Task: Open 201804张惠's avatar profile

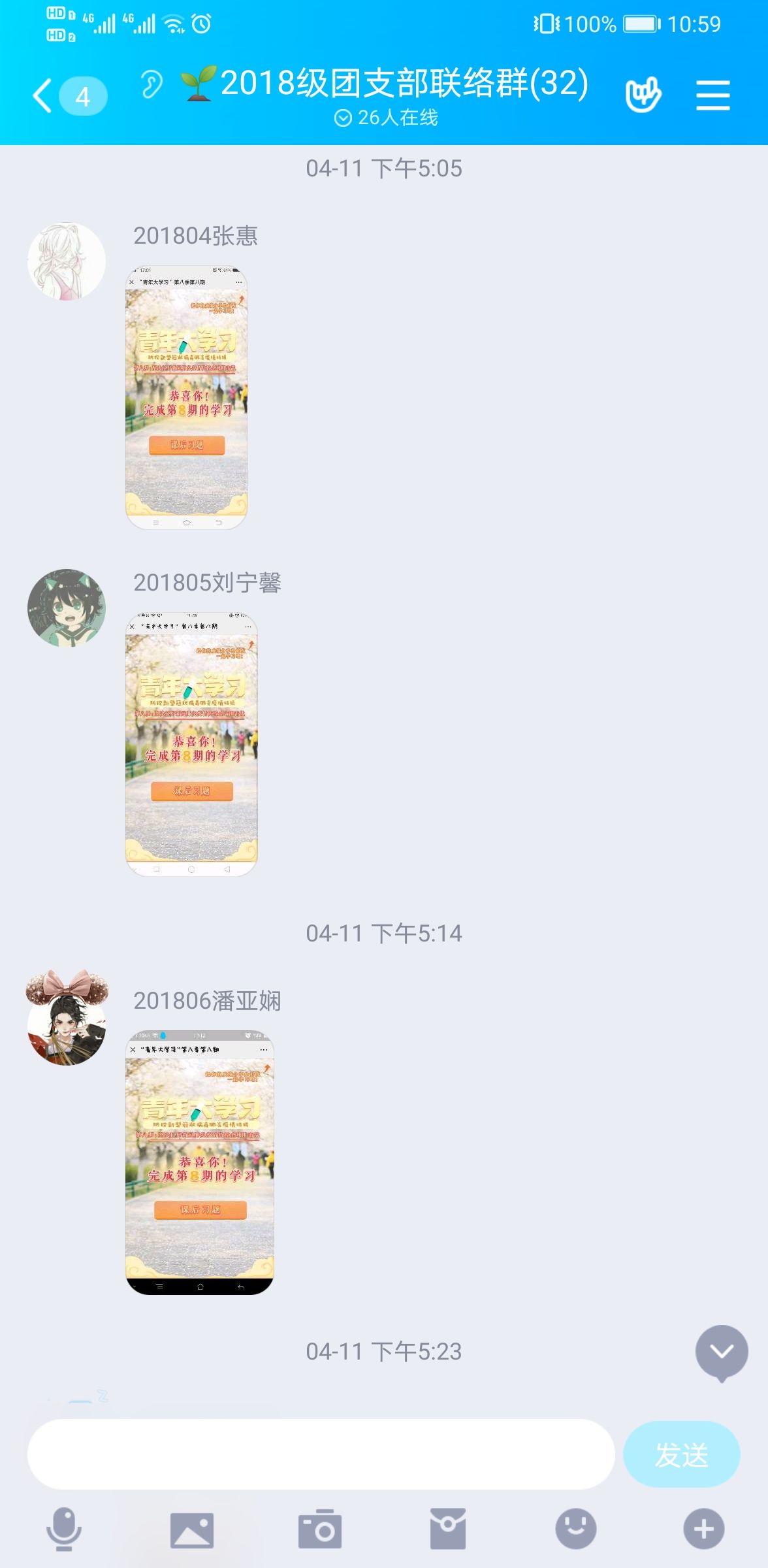Action: point(67,262)
